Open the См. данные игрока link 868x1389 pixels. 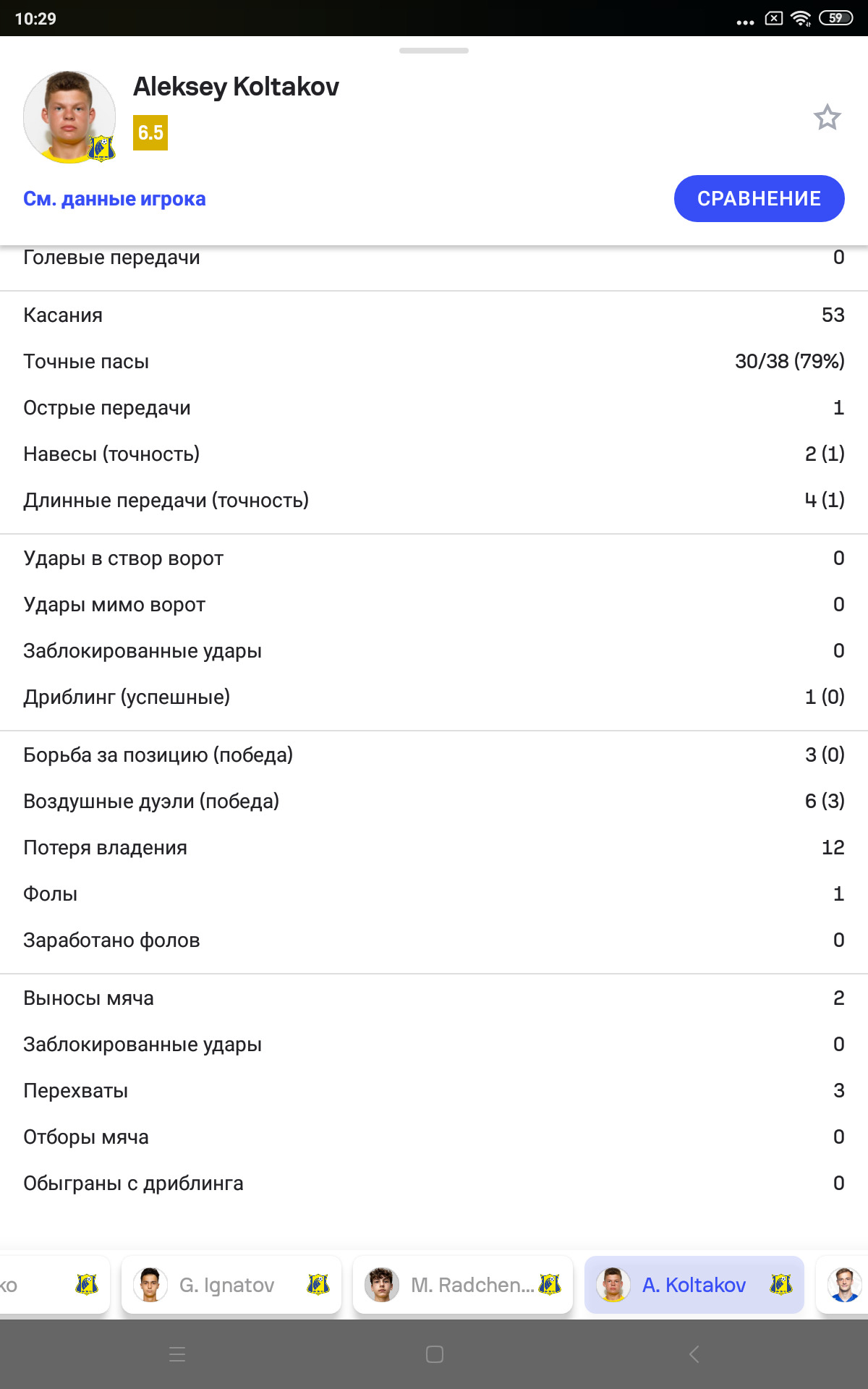pyautogui.click(x=114, y=199)
